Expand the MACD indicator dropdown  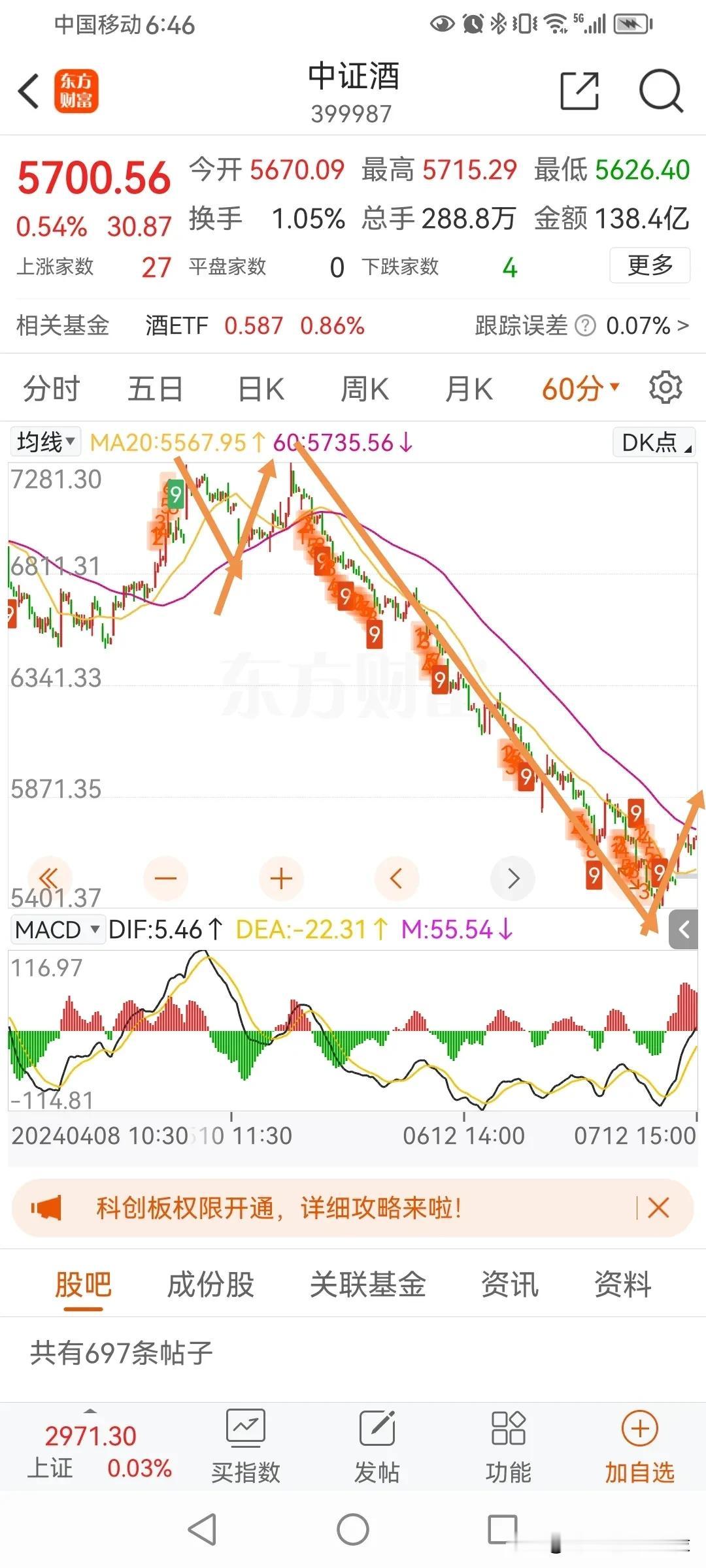pos(58,929)
